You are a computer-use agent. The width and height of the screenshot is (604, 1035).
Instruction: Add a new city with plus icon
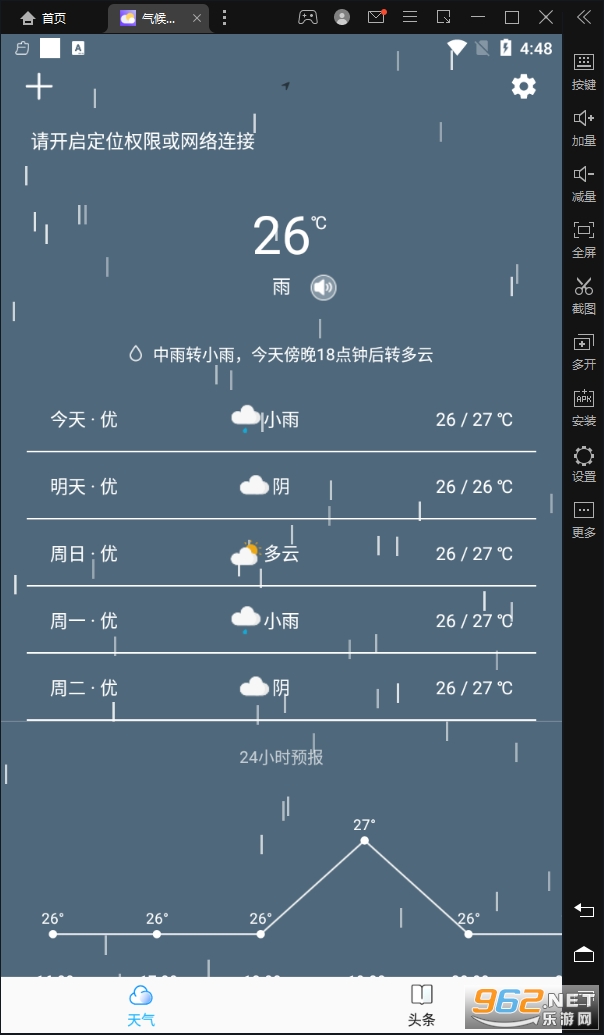[x=39, y=86]
